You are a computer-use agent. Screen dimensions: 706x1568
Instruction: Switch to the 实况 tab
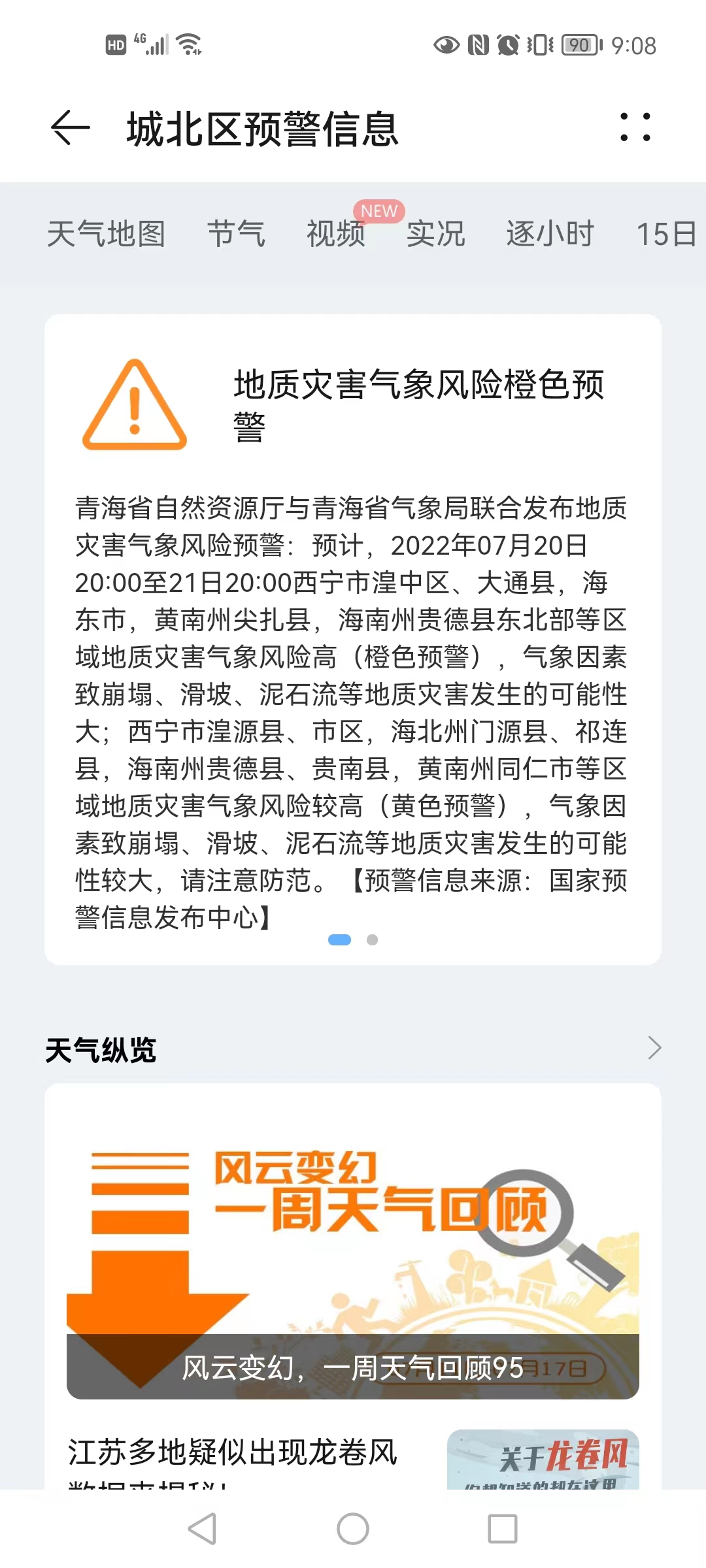pos(435,234)
